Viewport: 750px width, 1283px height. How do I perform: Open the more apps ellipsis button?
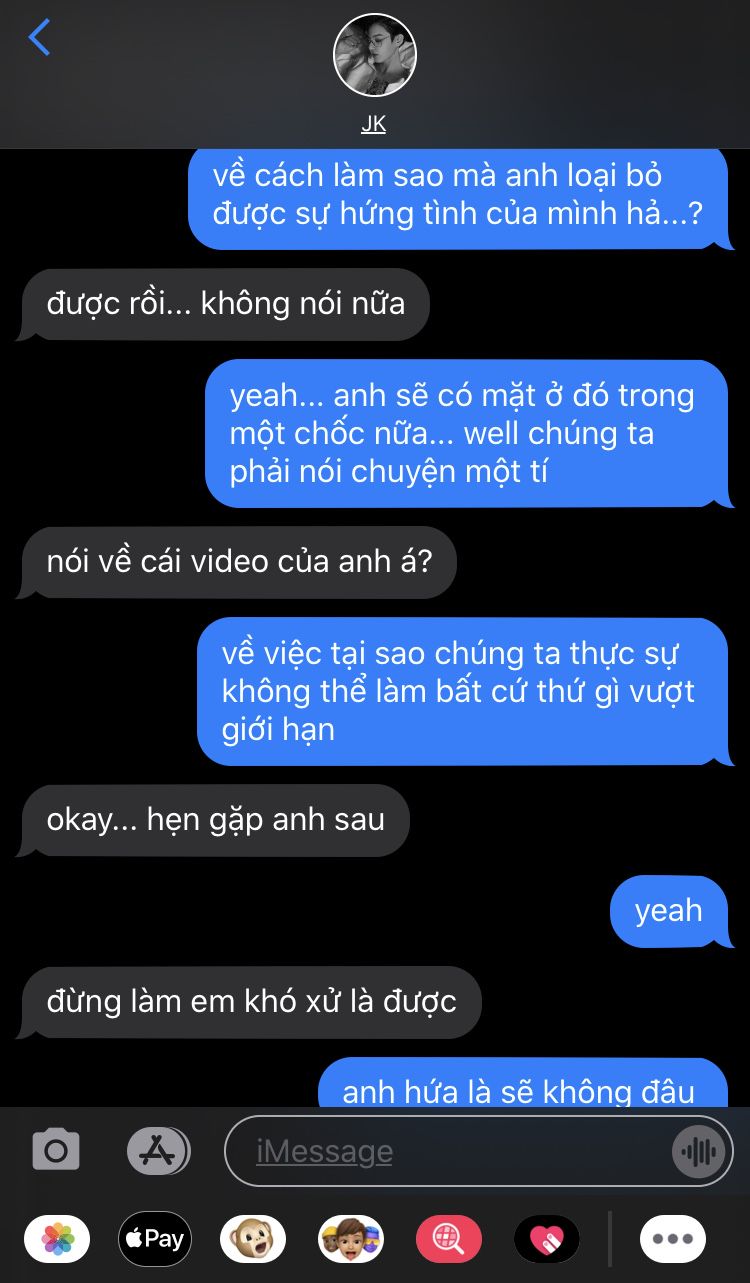pyautogui.click(x=673, y=1239)
